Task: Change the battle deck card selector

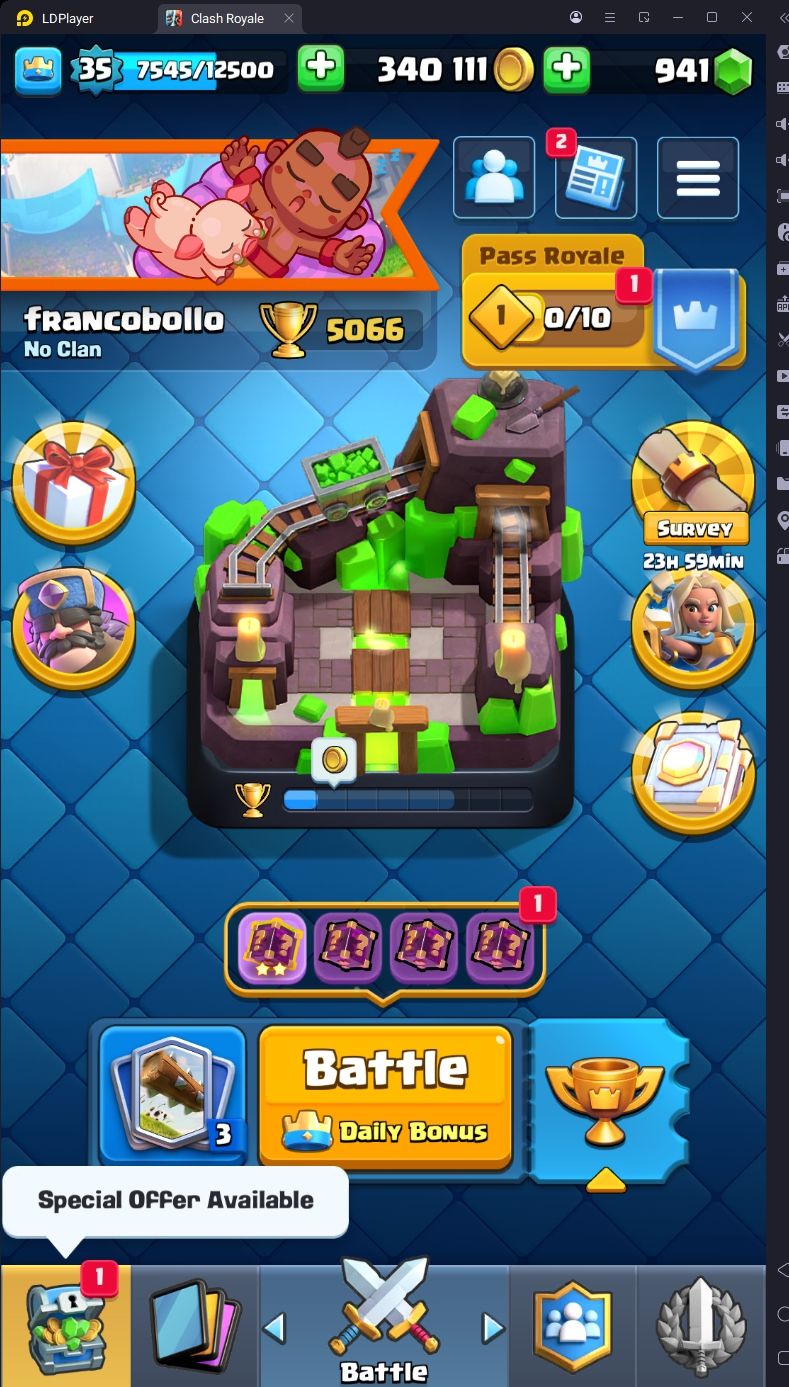Action: pyautogui.click(x=173, y=1095)
